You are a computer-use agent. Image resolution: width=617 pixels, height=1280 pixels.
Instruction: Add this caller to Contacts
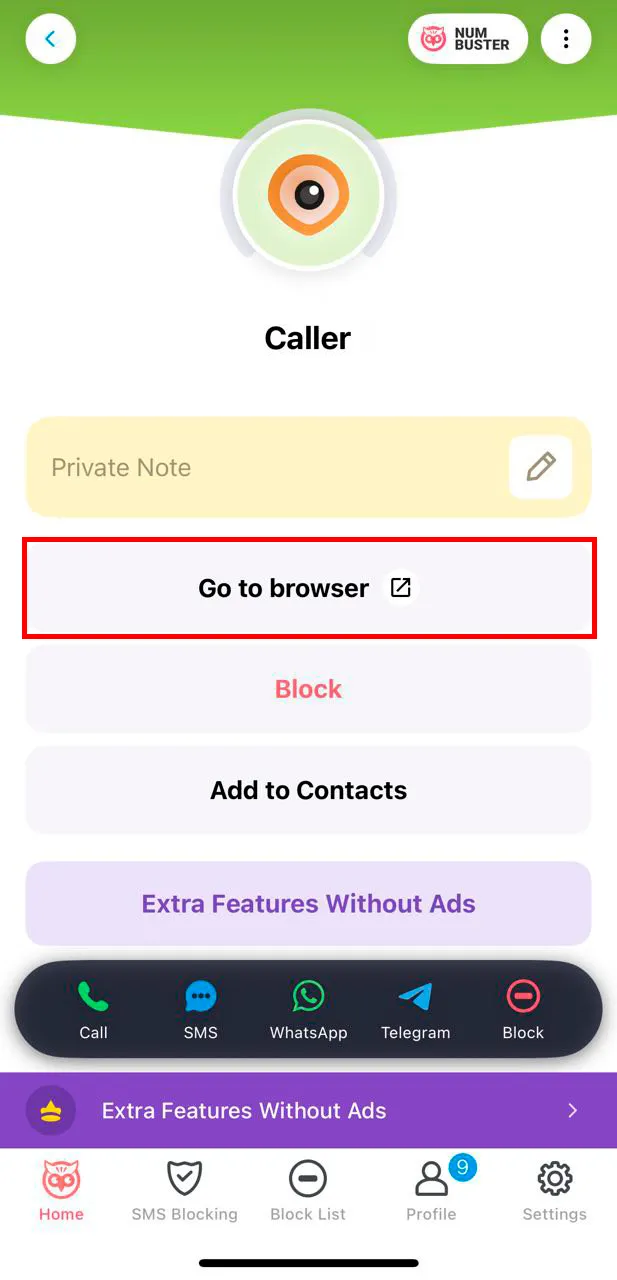click(x=309, y=790)
